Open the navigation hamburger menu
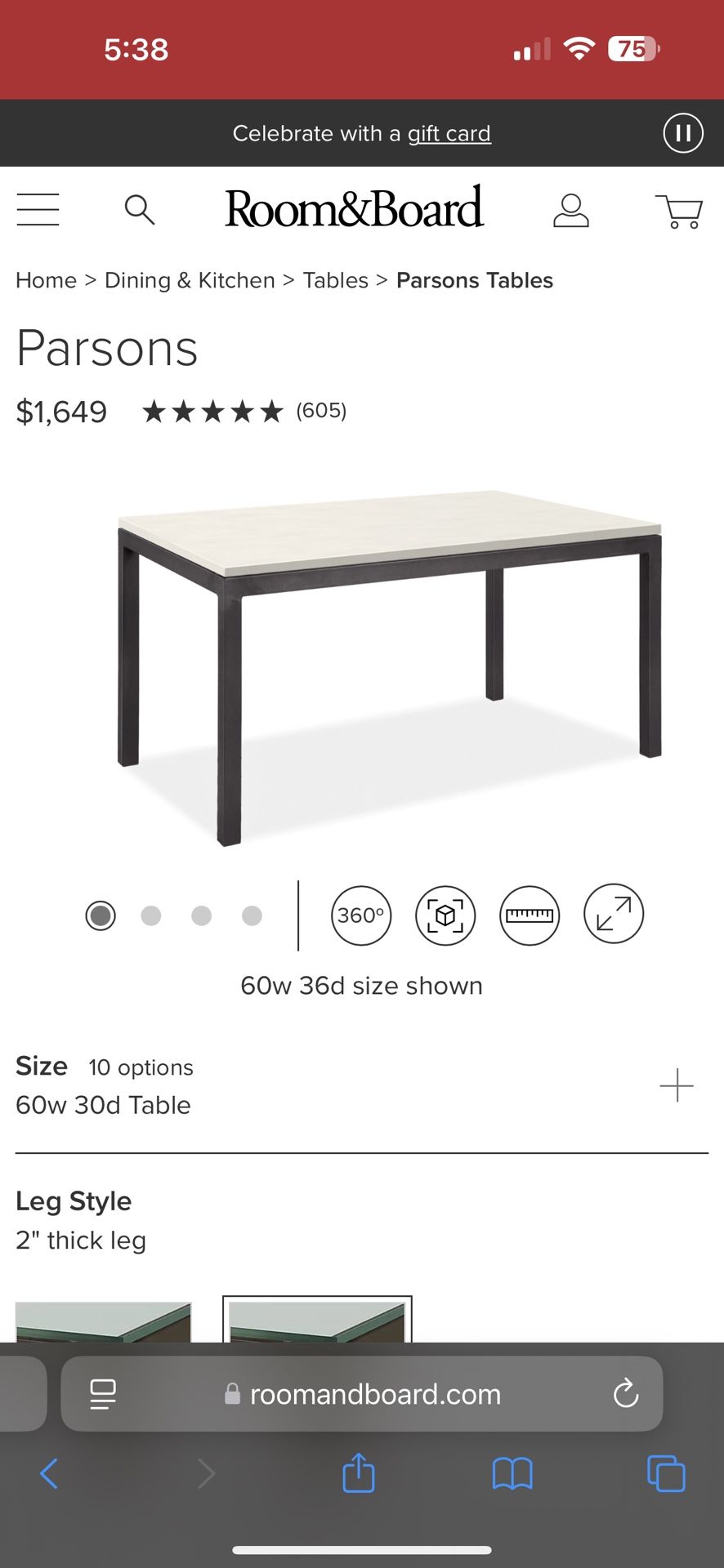 click(x=38, y=210)
